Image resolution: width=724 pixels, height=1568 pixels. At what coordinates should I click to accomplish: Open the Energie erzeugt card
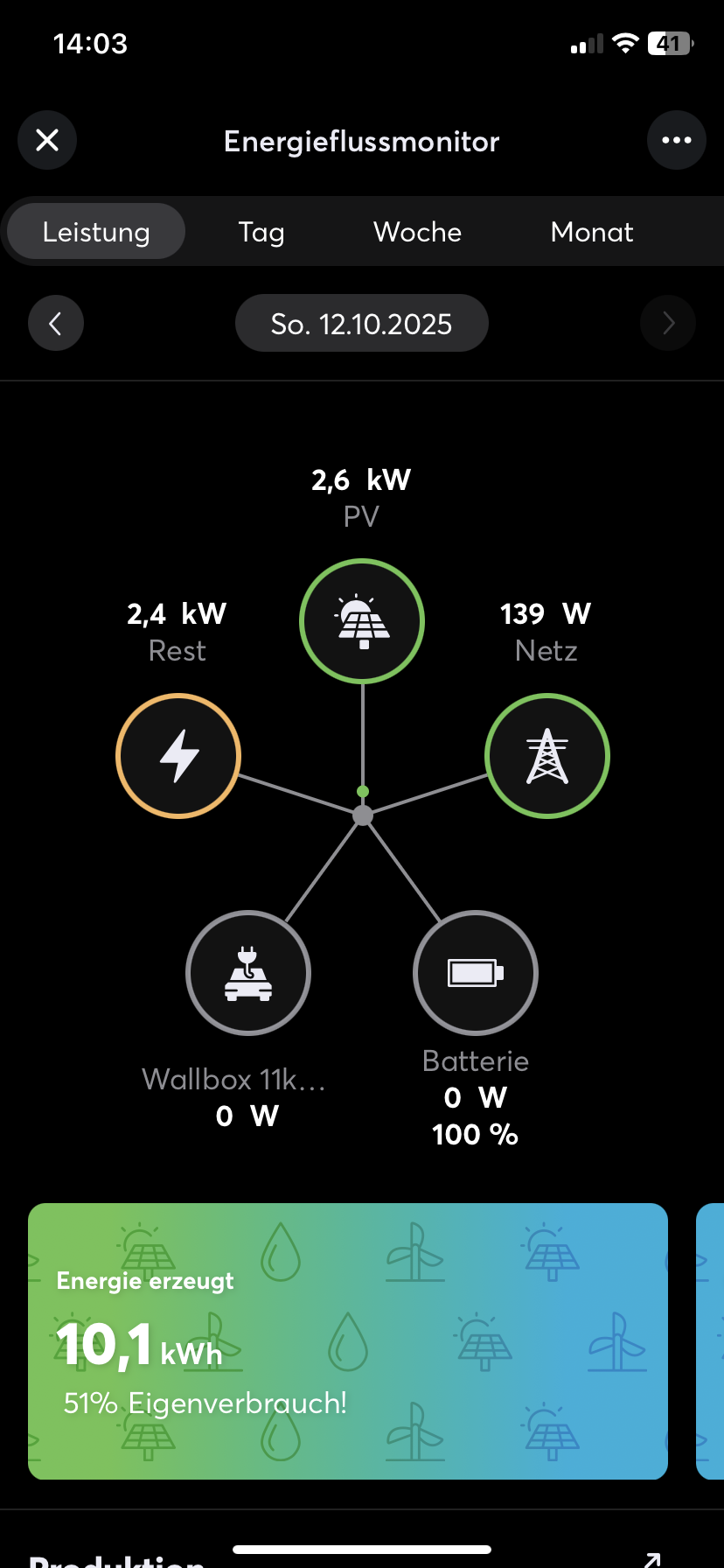[x=348, y=1340]
